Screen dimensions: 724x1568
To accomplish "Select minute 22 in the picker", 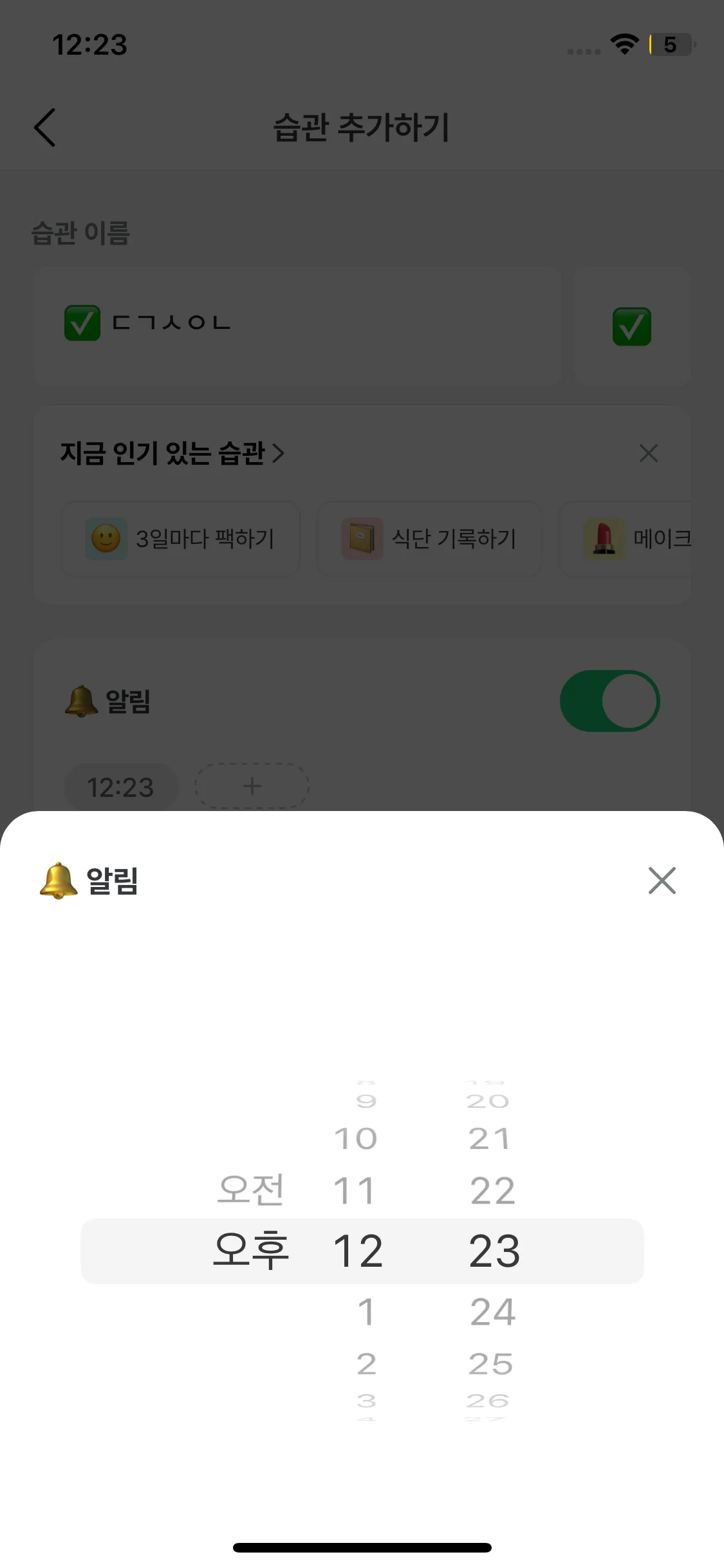I will 492,1191.
